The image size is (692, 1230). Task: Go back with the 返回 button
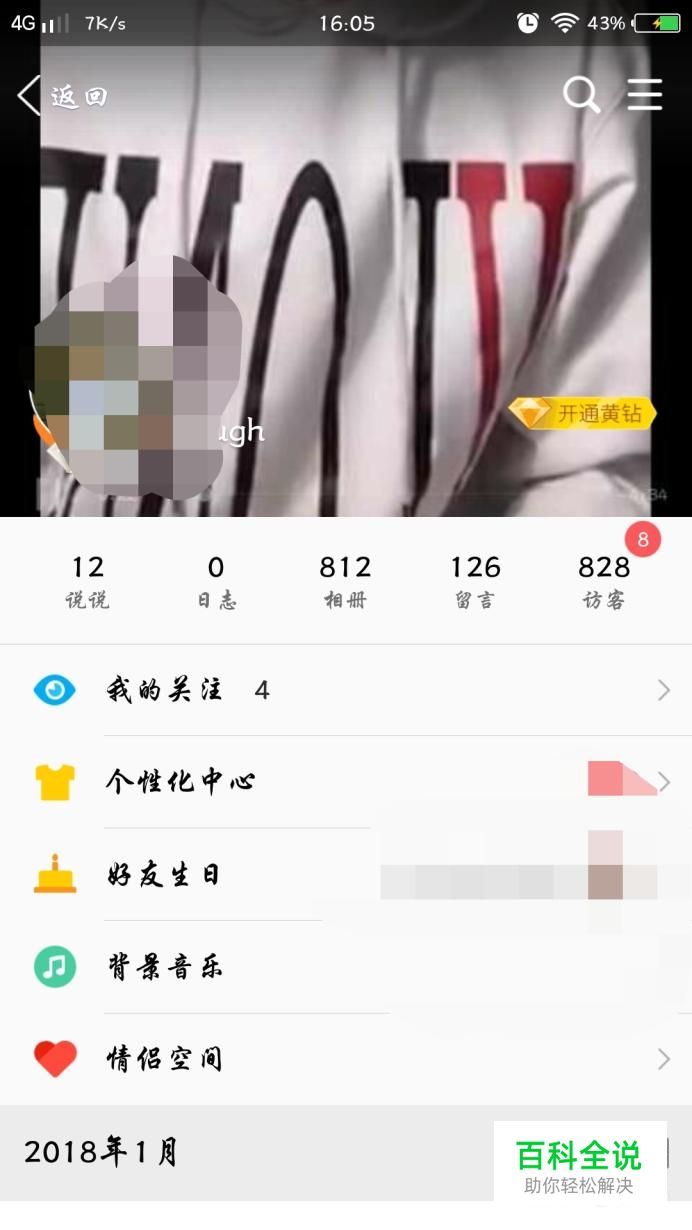click(x=62, y=96)
